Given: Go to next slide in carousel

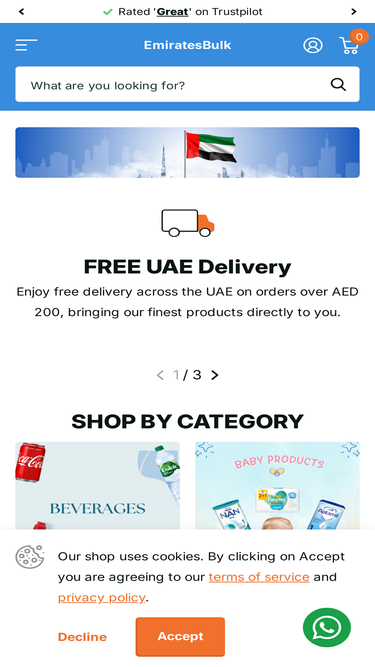Looking at the screenshot, I should (x=215, y=375).
